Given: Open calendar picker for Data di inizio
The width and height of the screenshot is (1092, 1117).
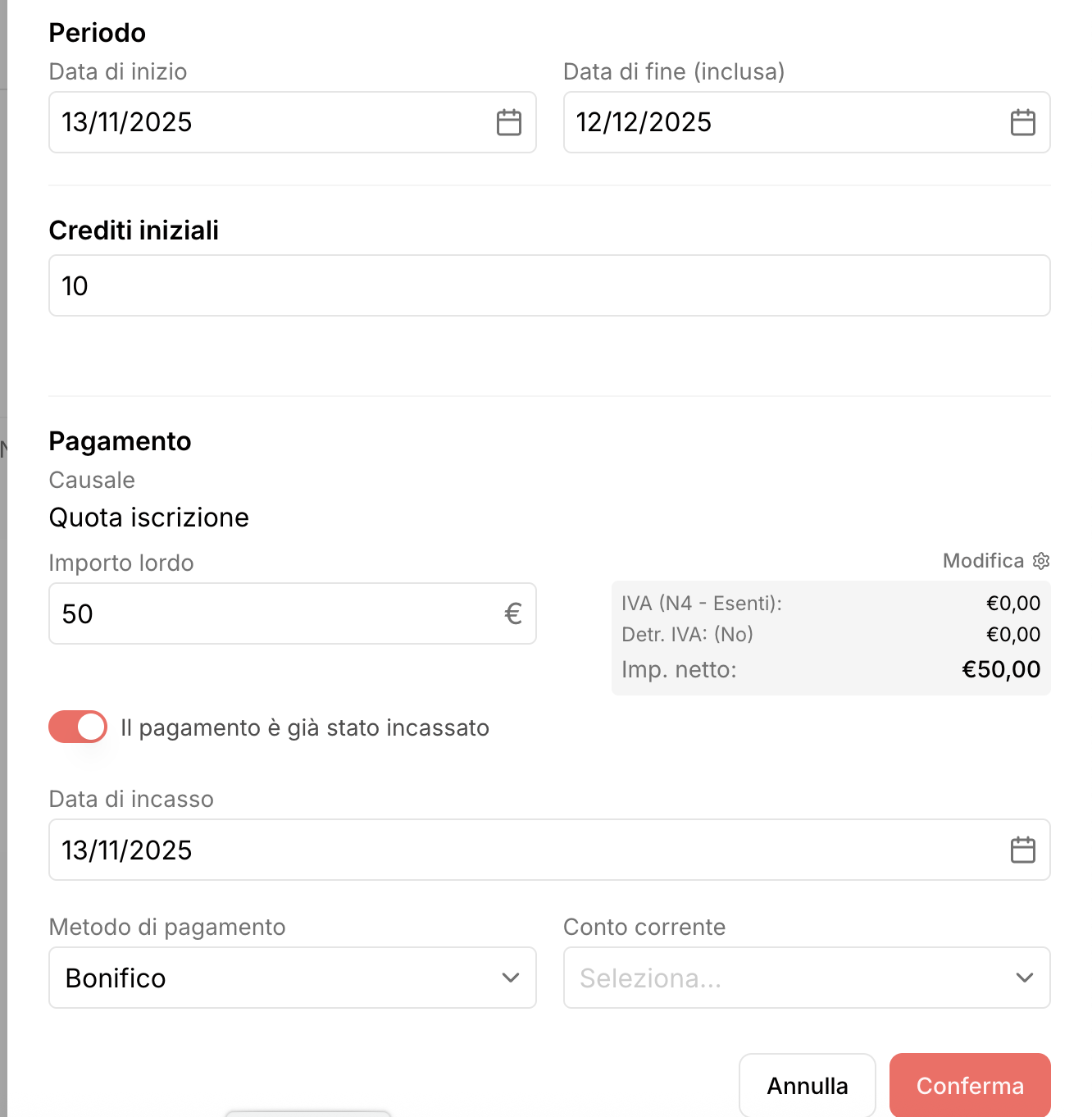Looking at the screenshot, I should (x=509, y=122).
